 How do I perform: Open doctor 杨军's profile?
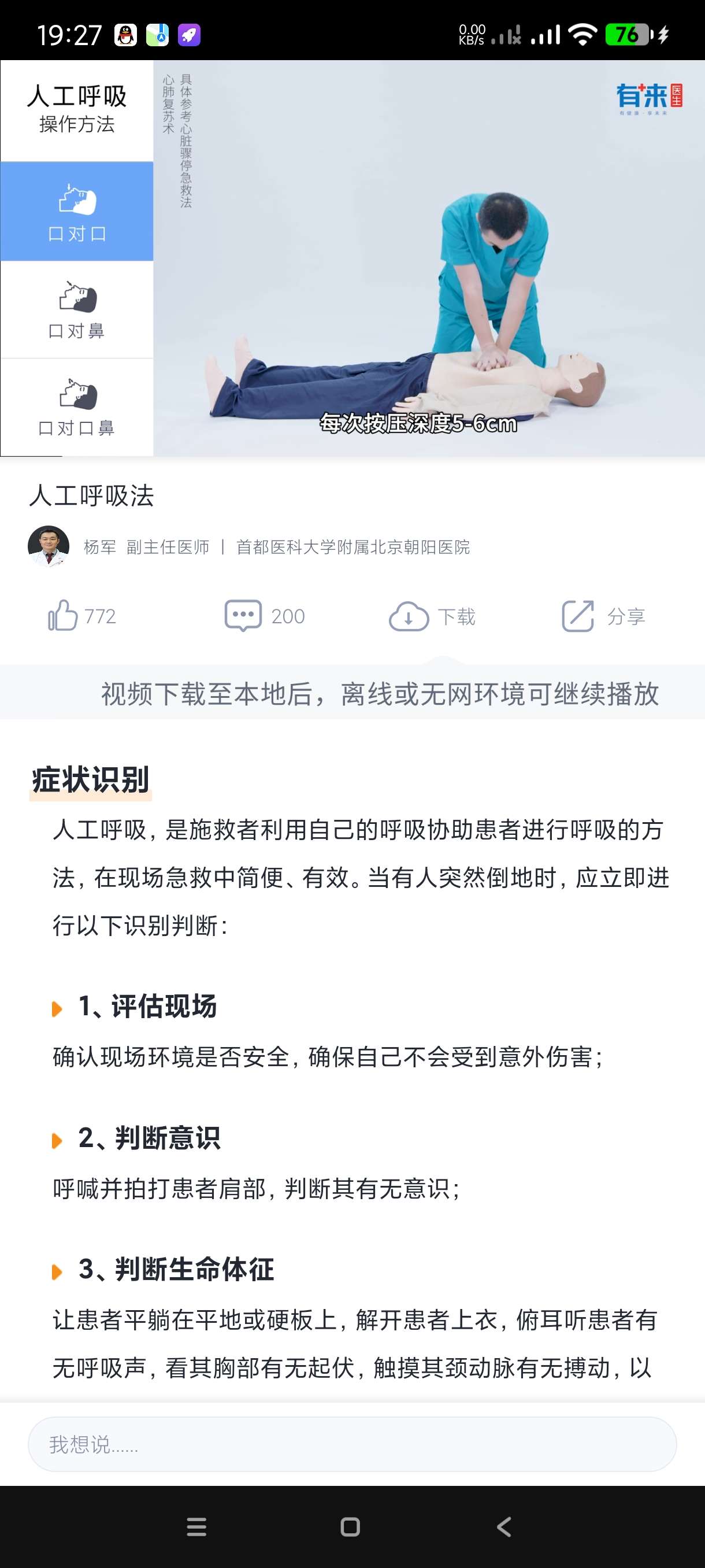click(x=49, y=546)
